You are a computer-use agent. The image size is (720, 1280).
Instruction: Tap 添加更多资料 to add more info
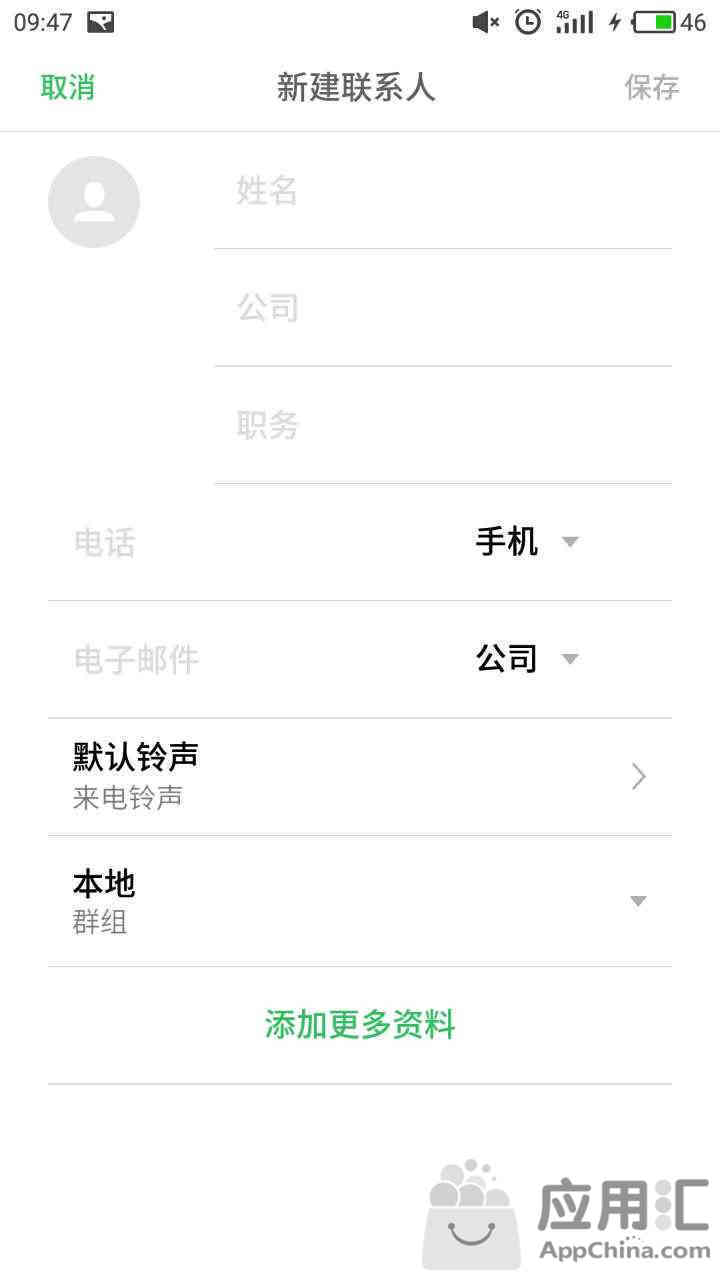[x=360, y=1025]
